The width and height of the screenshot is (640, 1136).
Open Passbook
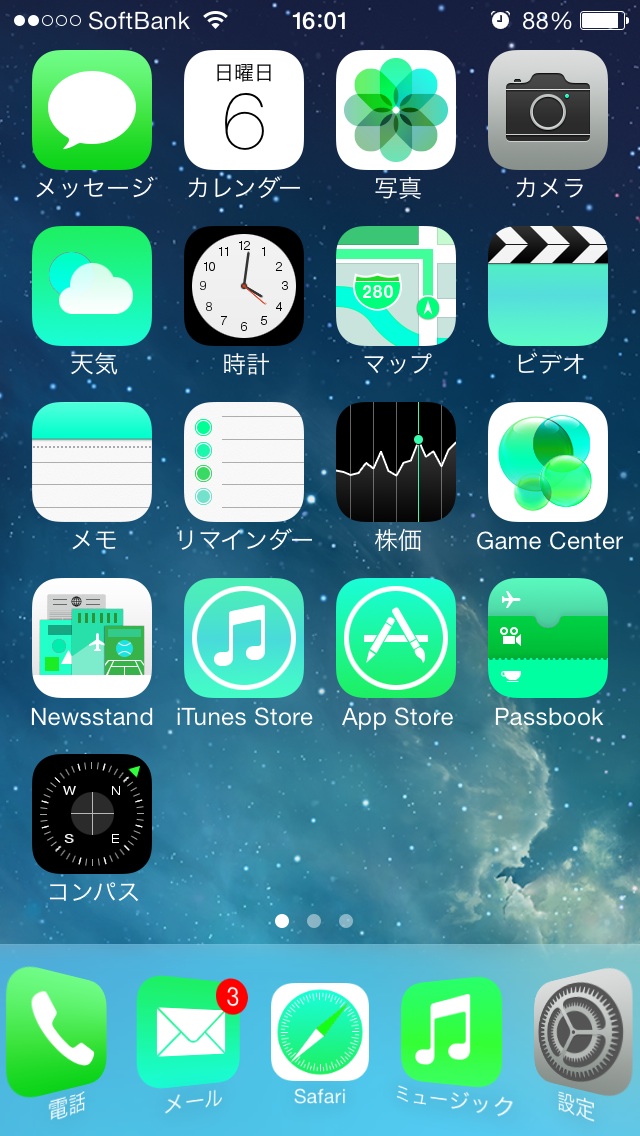pyautogui.click(x=548, y=638)
